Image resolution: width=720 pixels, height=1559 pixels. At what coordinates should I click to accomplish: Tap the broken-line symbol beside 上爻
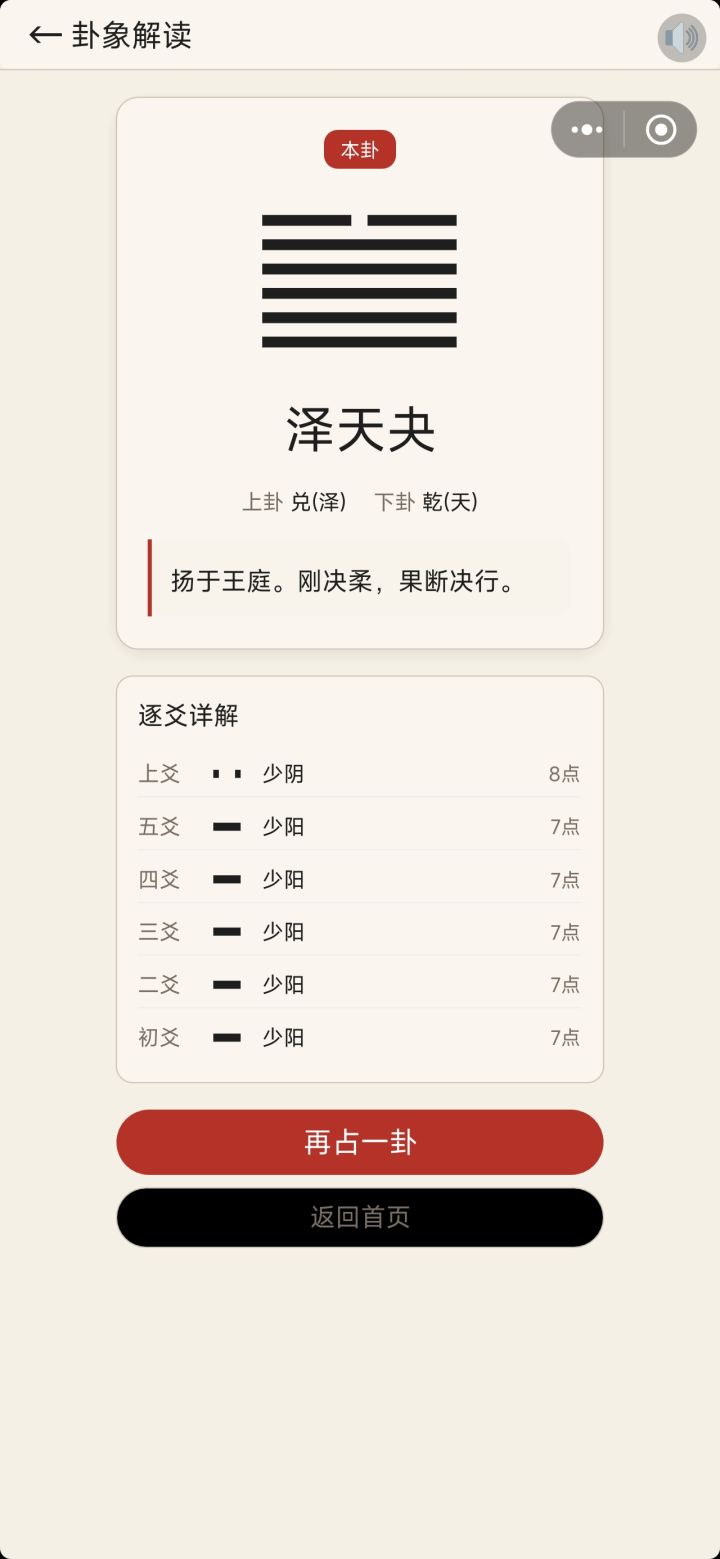[x=227, y=773]
